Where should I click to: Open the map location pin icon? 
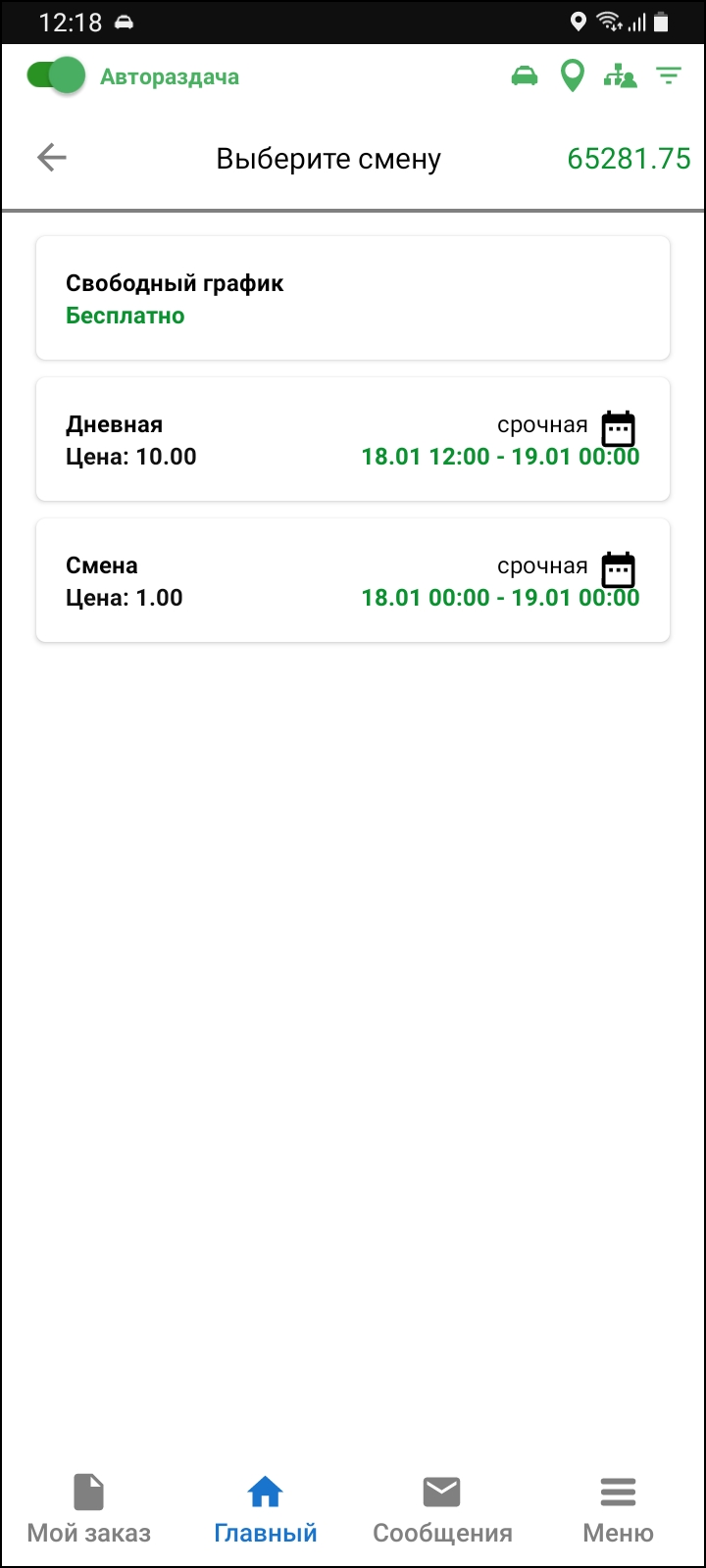point(572,76)
